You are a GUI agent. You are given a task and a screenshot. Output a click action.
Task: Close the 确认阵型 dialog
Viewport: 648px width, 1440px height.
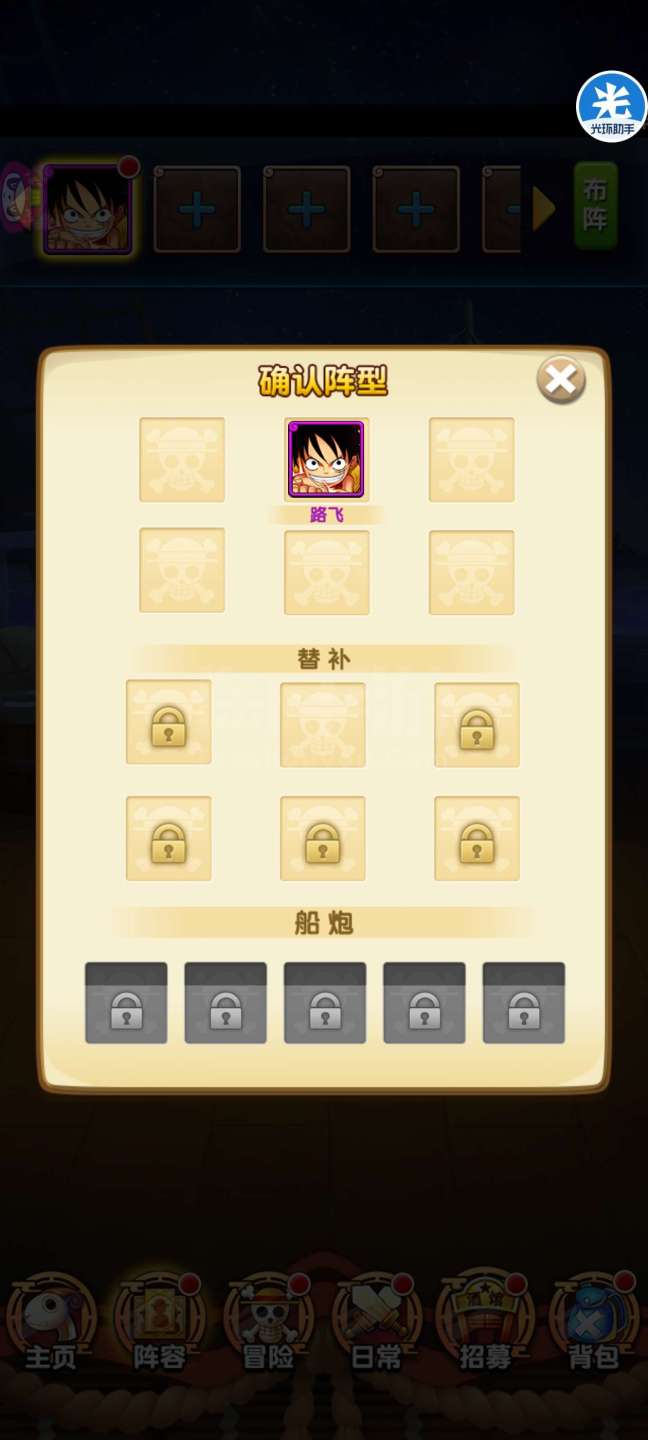pyautogui.click(x=560, y=380)
